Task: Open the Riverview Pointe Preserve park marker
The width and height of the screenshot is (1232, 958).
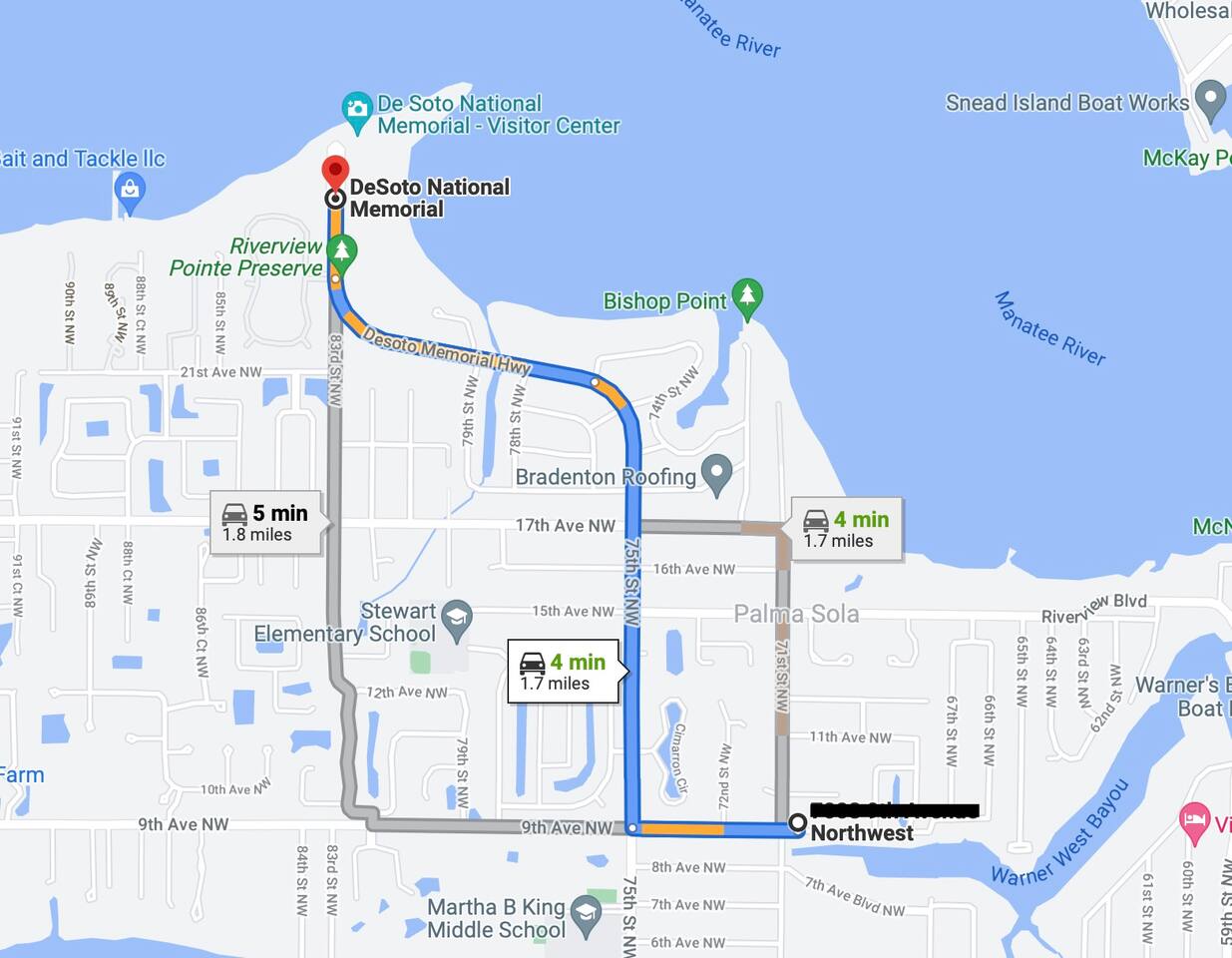Action: point(342,249)
